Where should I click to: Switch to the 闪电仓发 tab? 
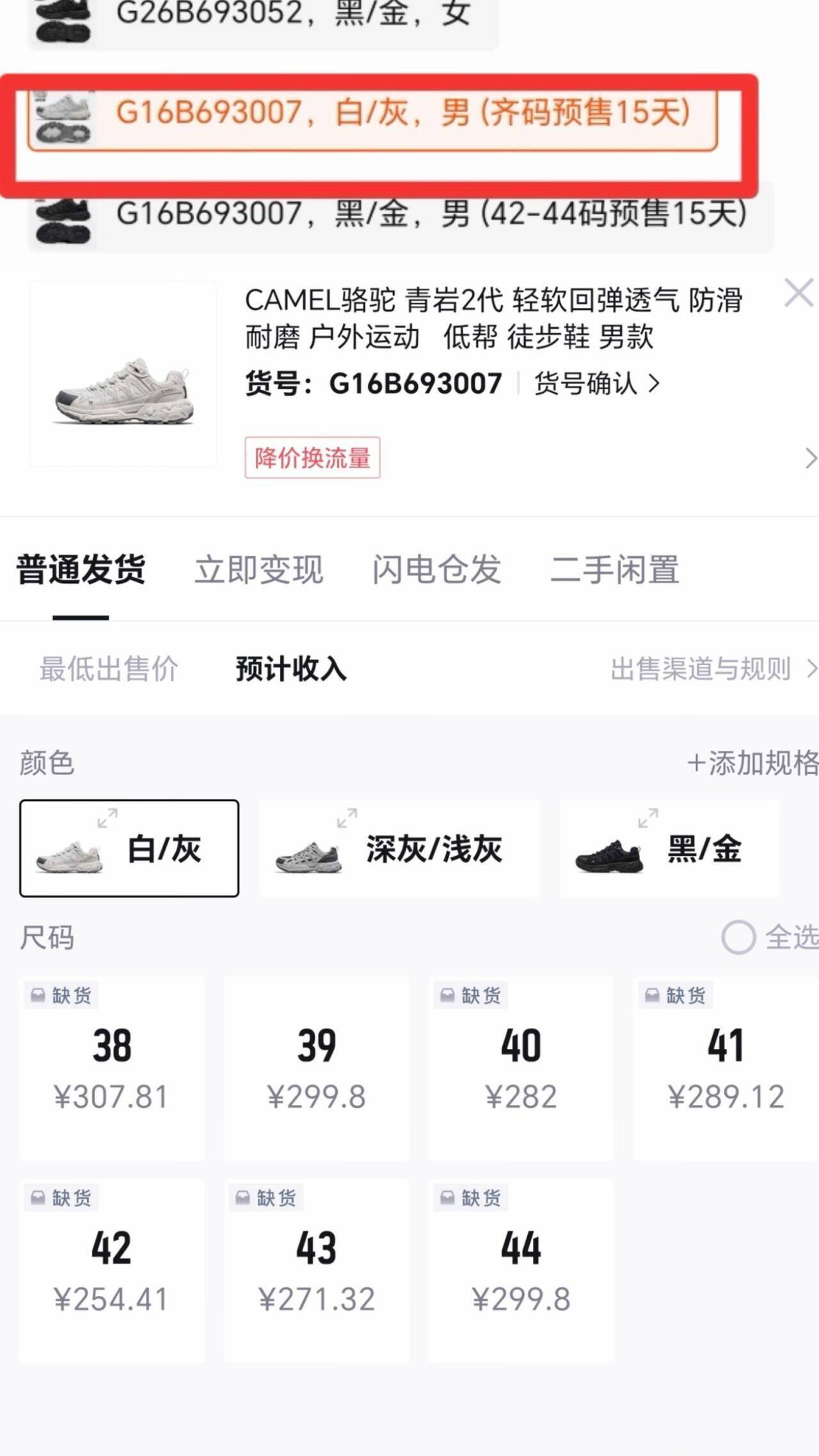click(x=436, y=570)
